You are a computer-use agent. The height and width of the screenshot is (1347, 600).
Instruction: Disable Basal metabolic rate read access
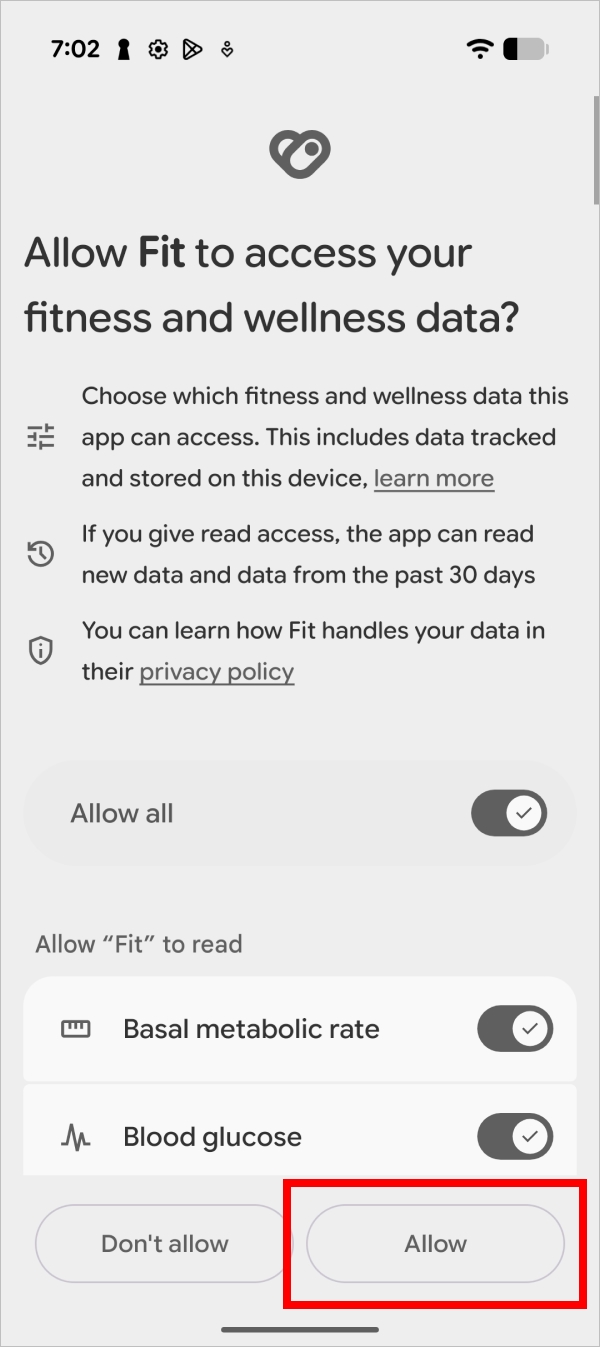515,1029
